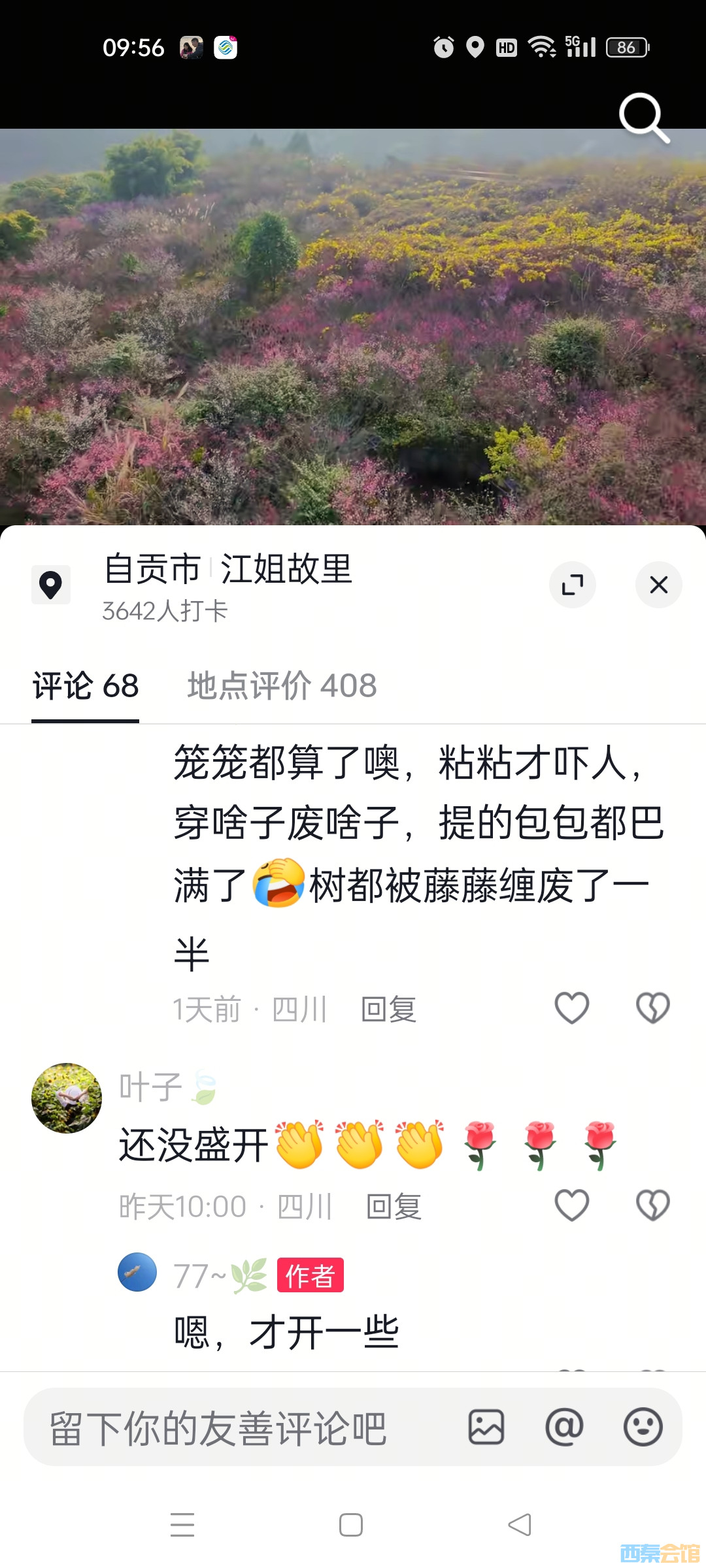Image resolution: width=706 pixels, height=1568 pixels.
Task: Open the author 77~'s avatar
Action: 137,1272
